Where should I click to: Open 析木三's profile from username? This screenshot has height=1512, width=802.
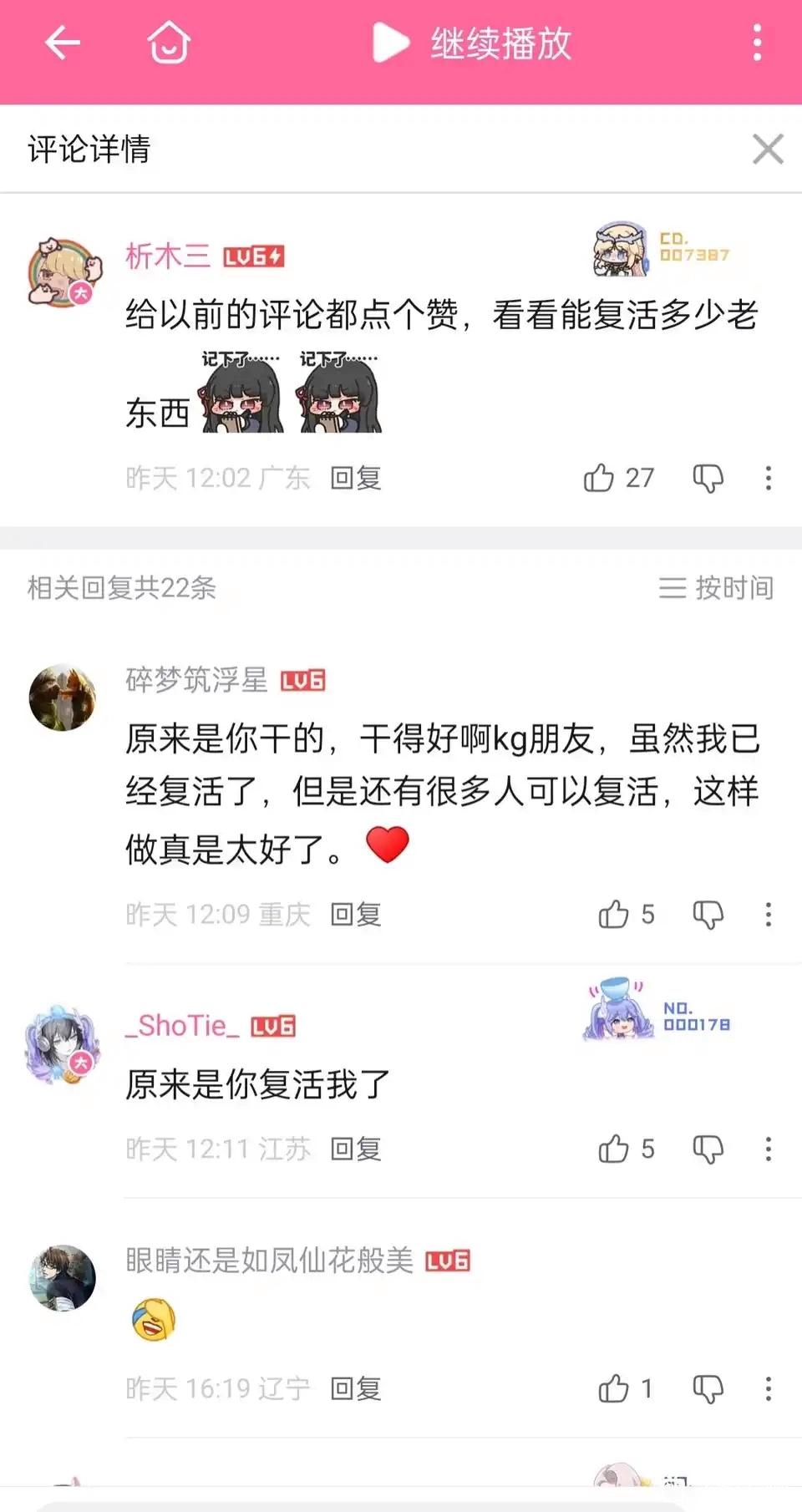168,256
